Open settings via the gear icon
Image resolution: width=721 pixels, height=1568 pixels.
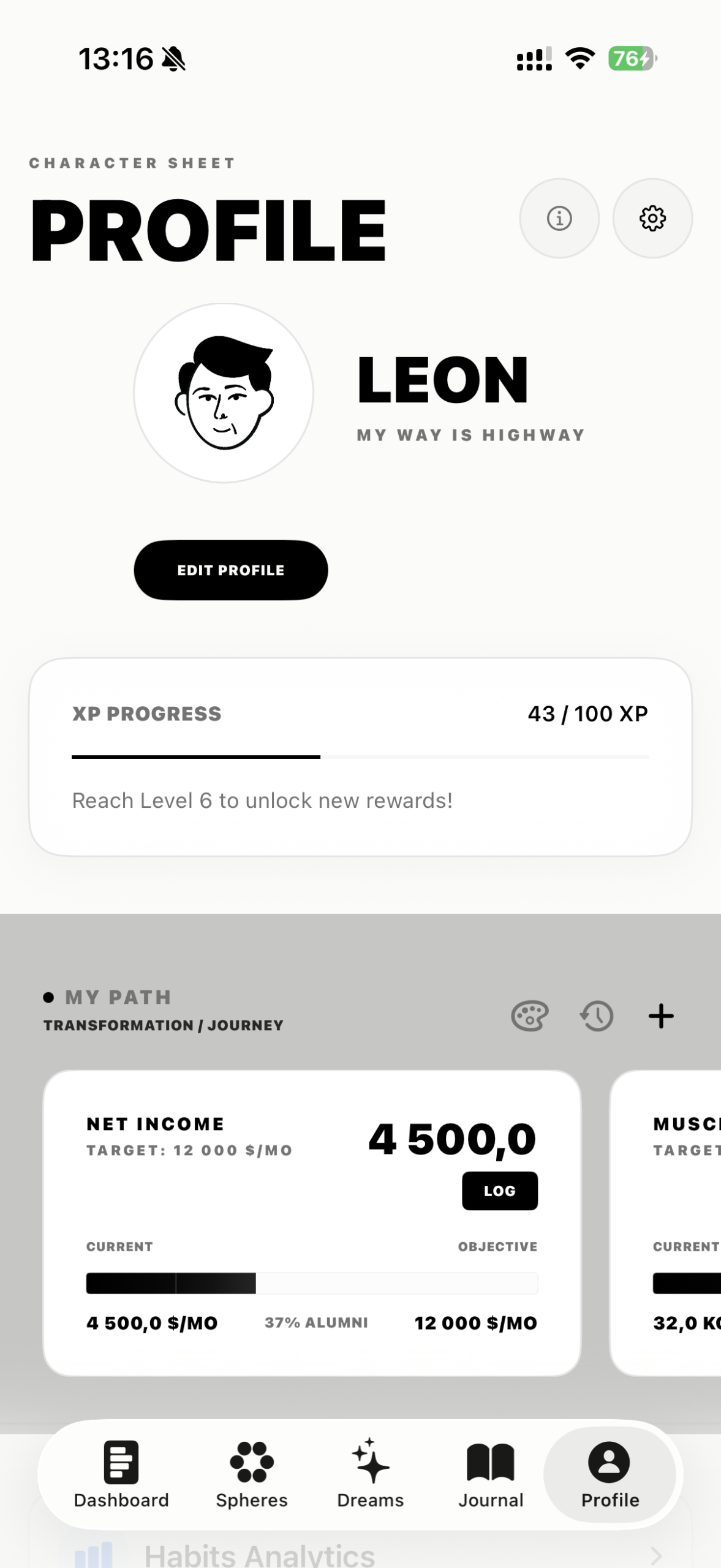coord(652,219)
